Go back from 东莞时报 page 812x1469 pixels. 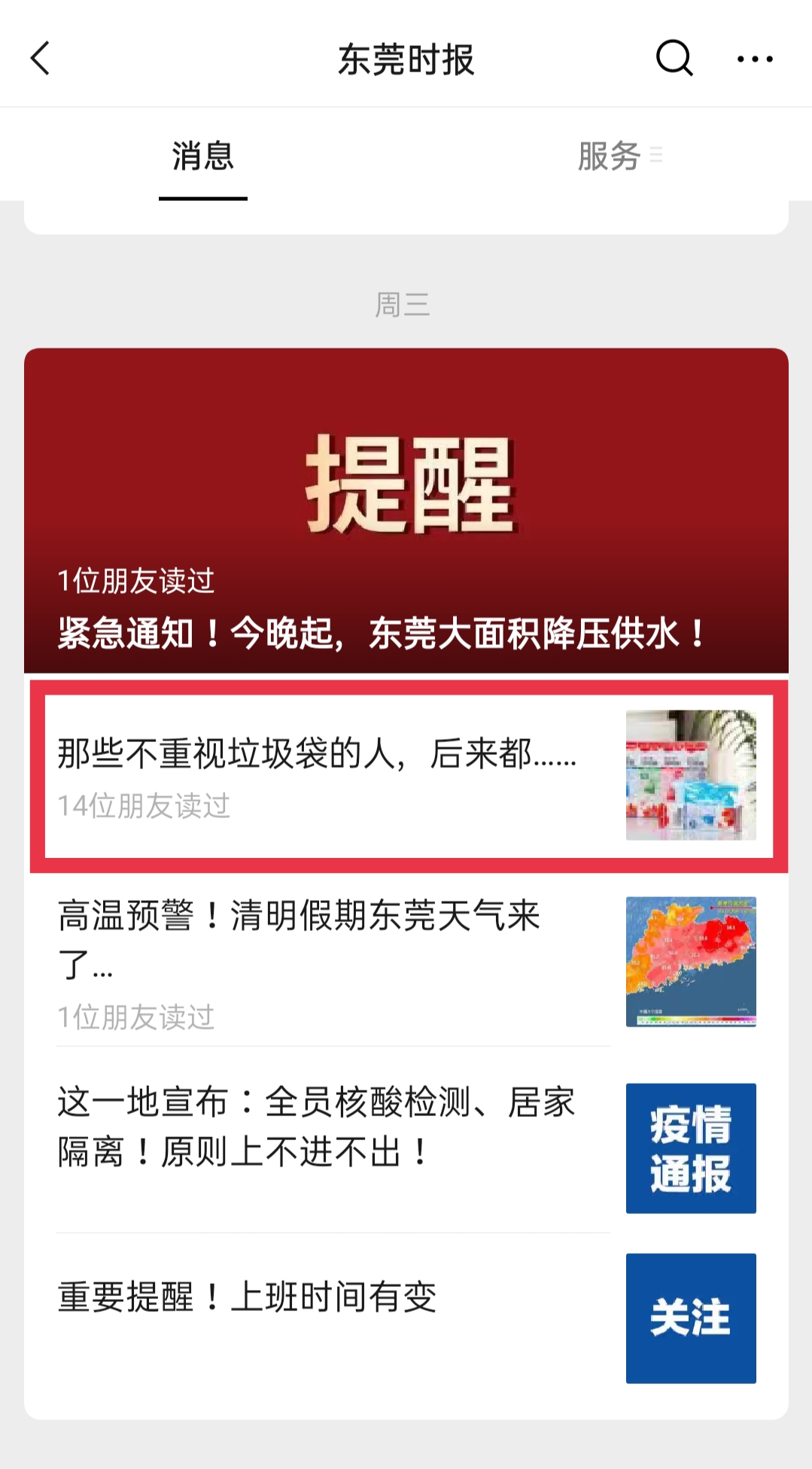[41, 59]
